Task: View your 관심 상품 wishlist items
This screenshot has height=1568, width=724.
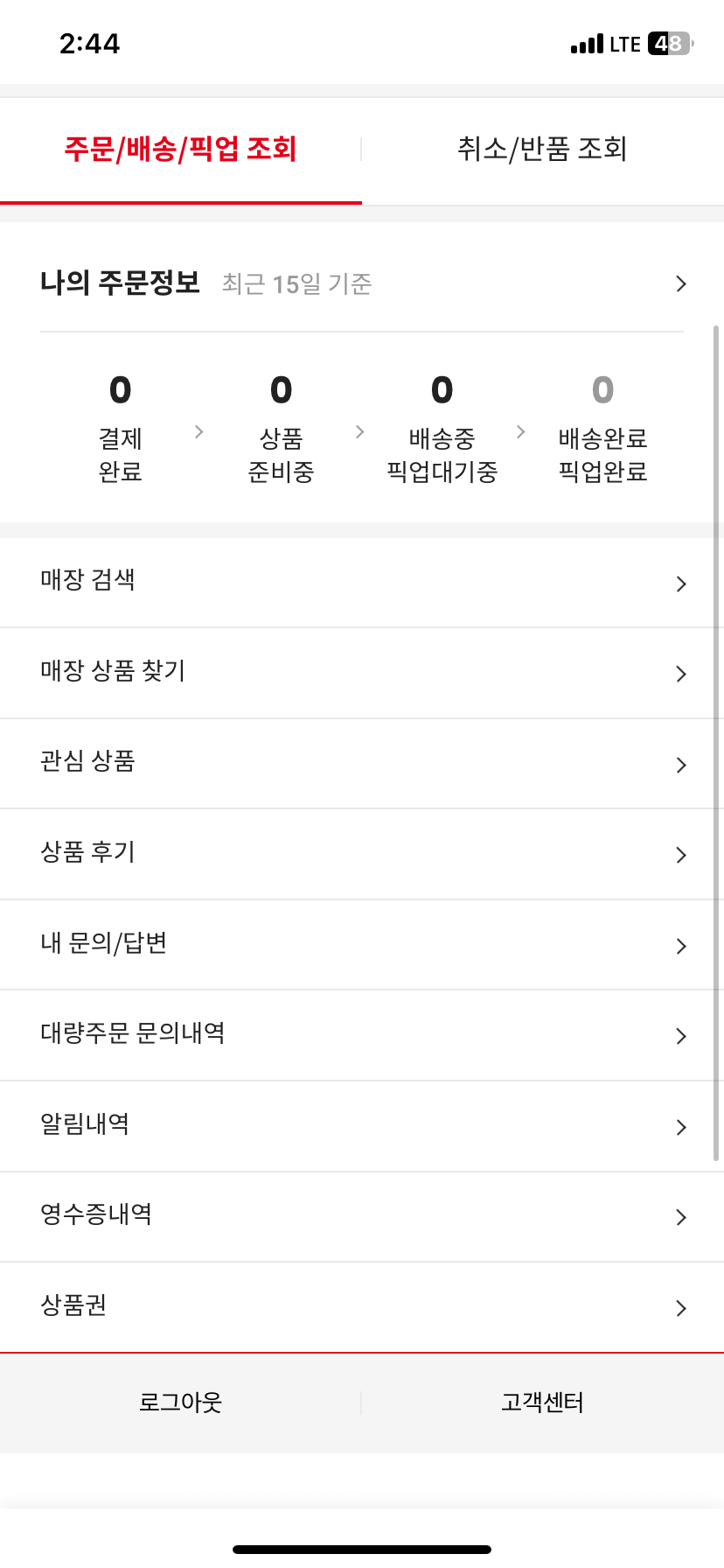Action: click(x=362, y=763)
